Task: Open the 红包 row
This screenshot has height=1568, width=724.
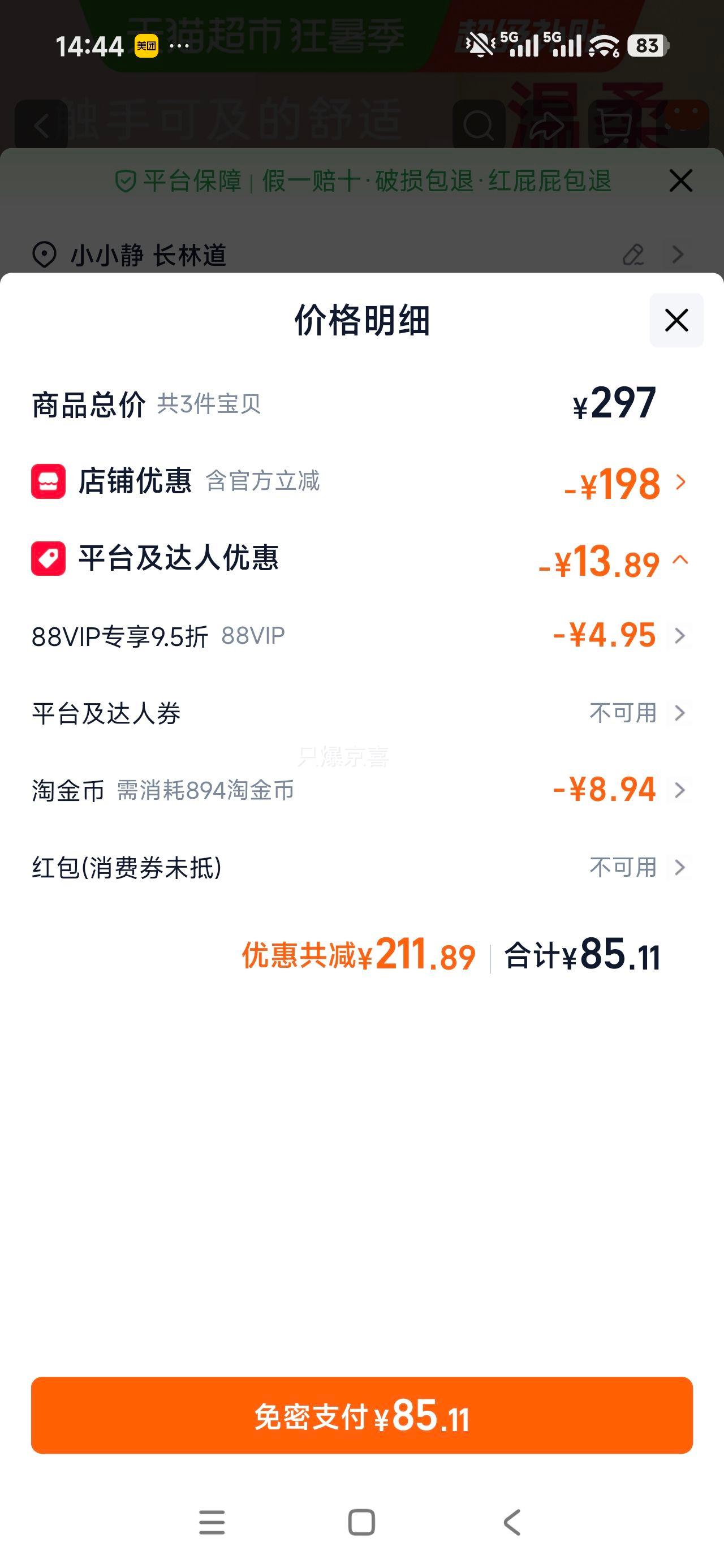Action: [361, 867]
